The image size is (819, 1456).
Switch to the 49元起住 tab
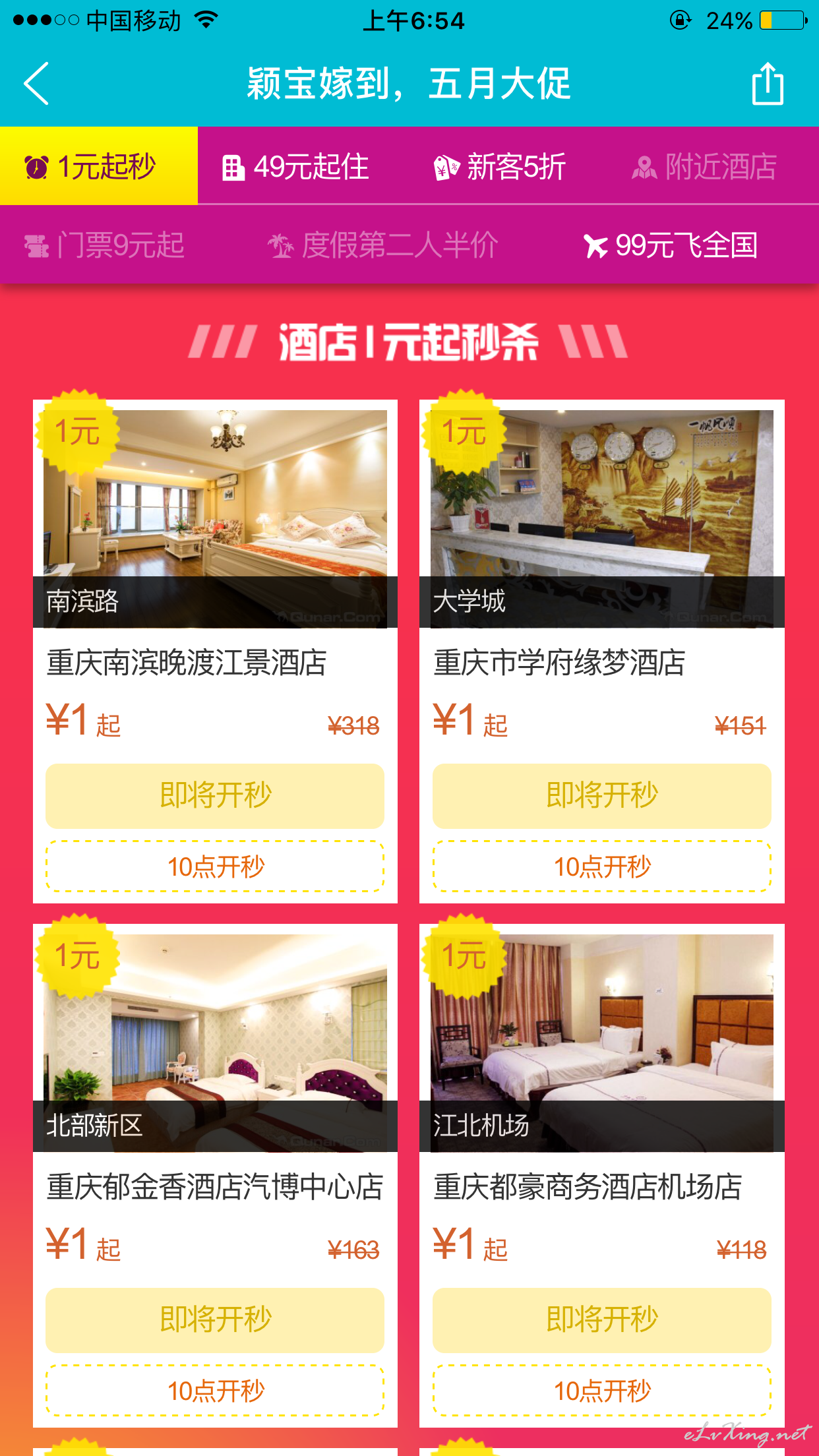coord(295,166)
